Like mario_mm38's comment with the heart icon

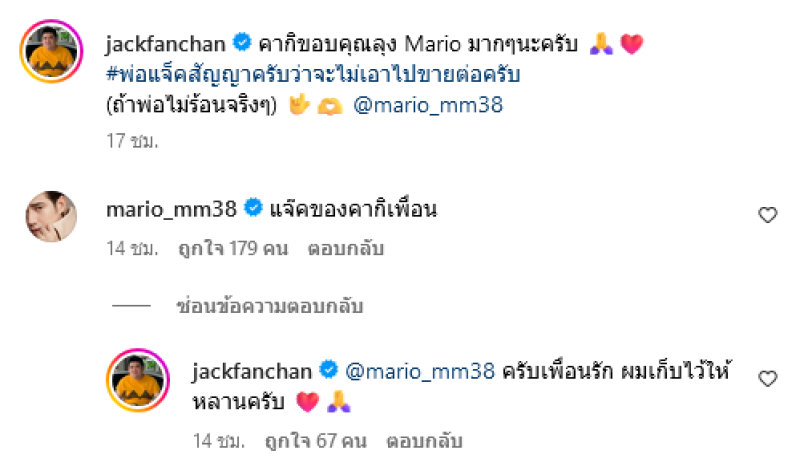(x=767, y=214)
